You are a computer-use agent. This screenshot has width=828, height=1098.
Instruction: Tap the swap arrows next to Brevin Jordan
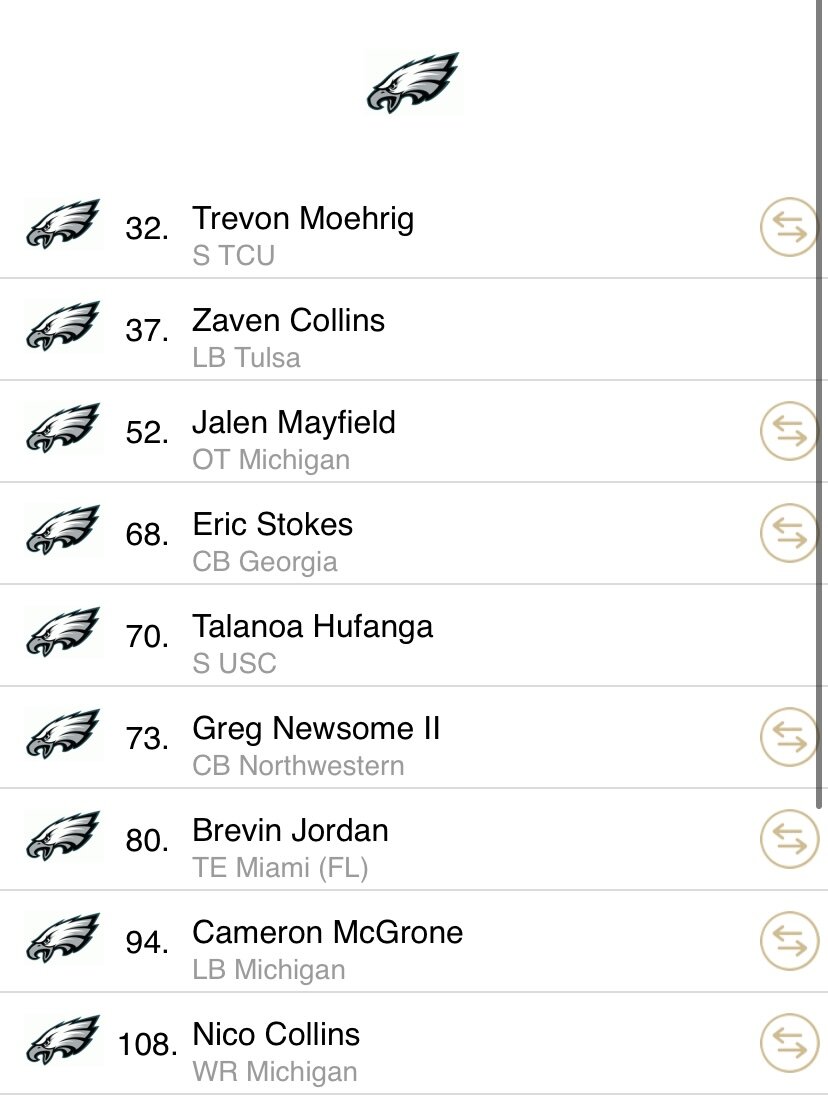click(789, 840)
